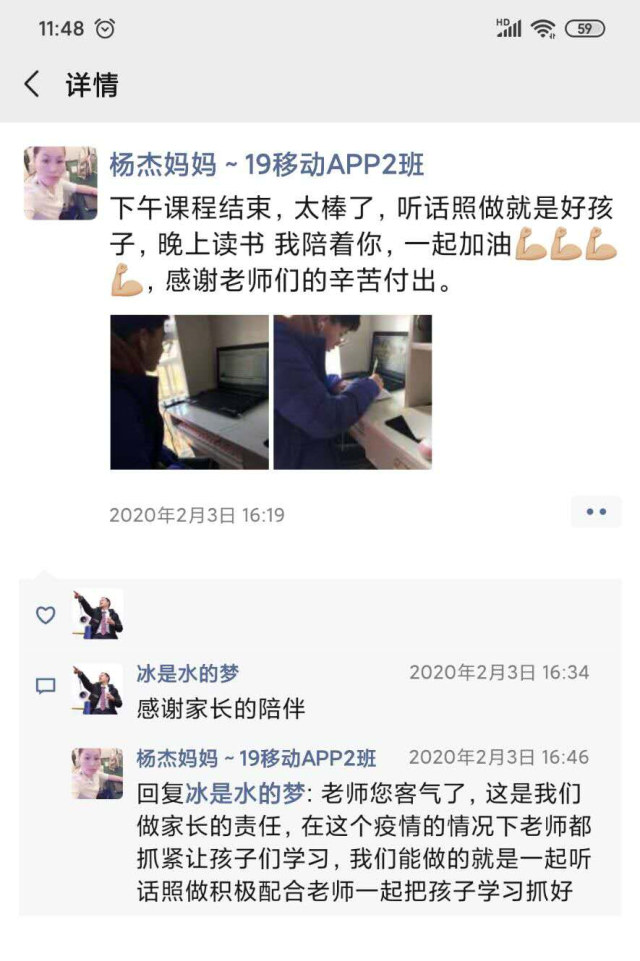This screenshot has width=640, height=961.
Task: Open the like/comment options button
Action: (x=596, y=512)
